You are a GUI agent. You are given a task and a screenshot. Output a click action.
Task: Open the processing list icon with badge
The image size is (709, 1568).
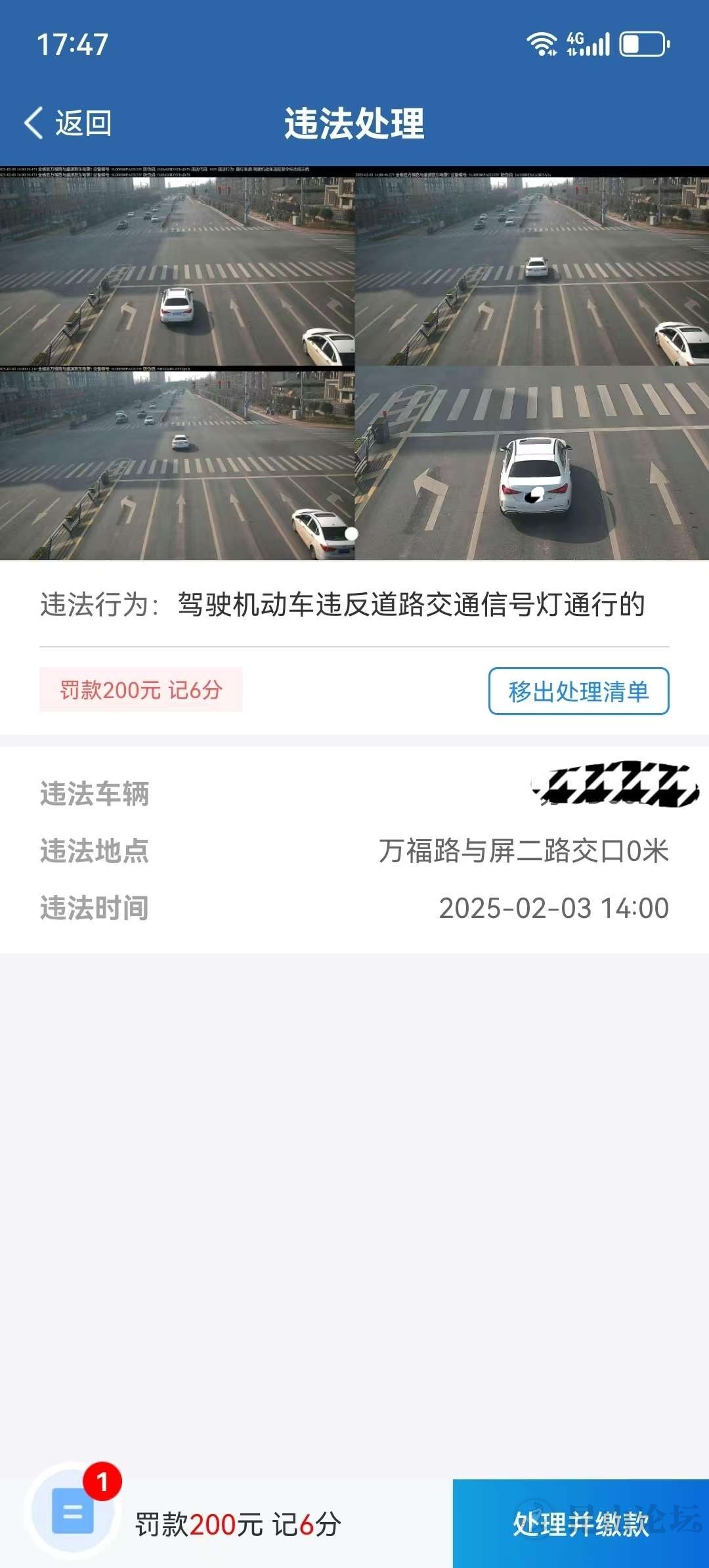pyautogui.click(x=73, y=1512)
